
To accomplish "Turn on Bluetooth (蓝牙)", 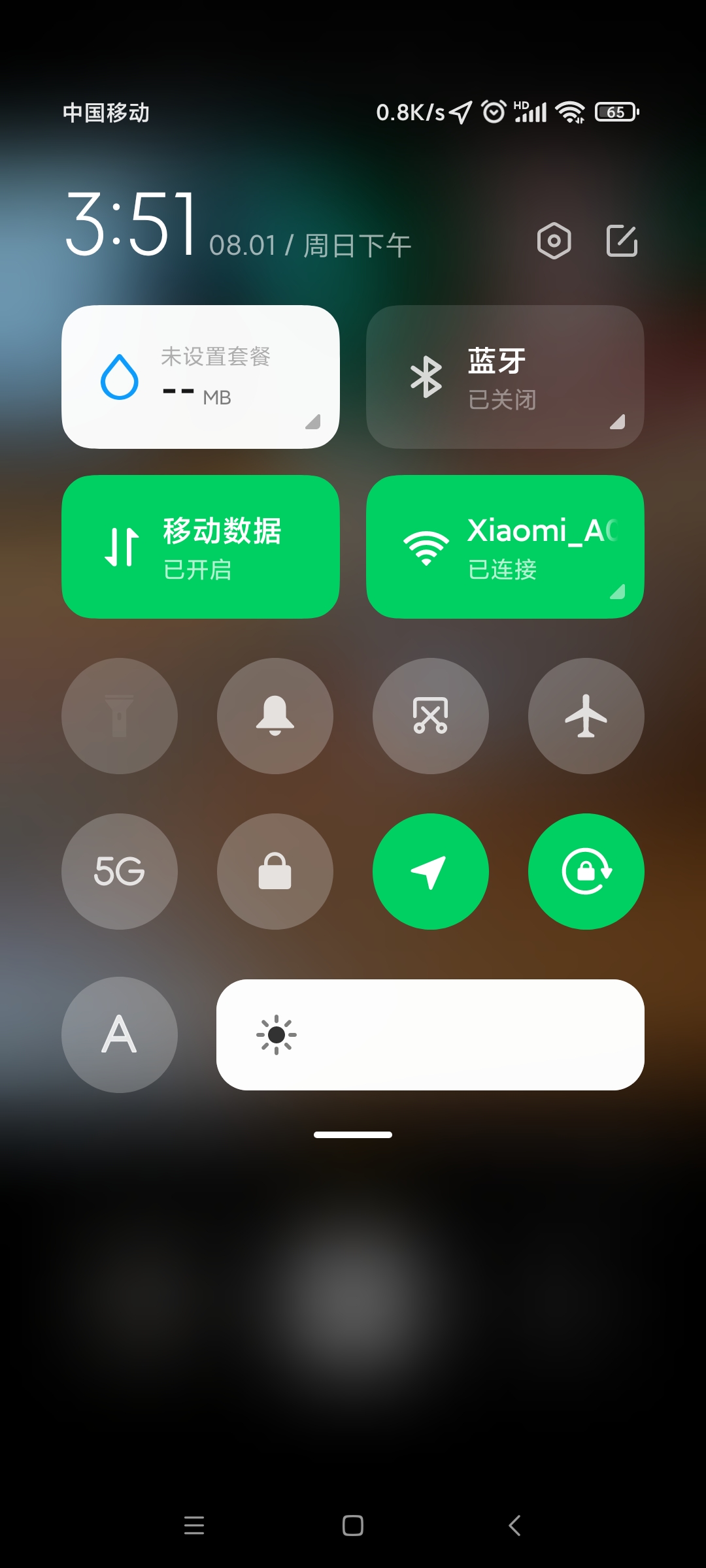I will click(505, 377).
